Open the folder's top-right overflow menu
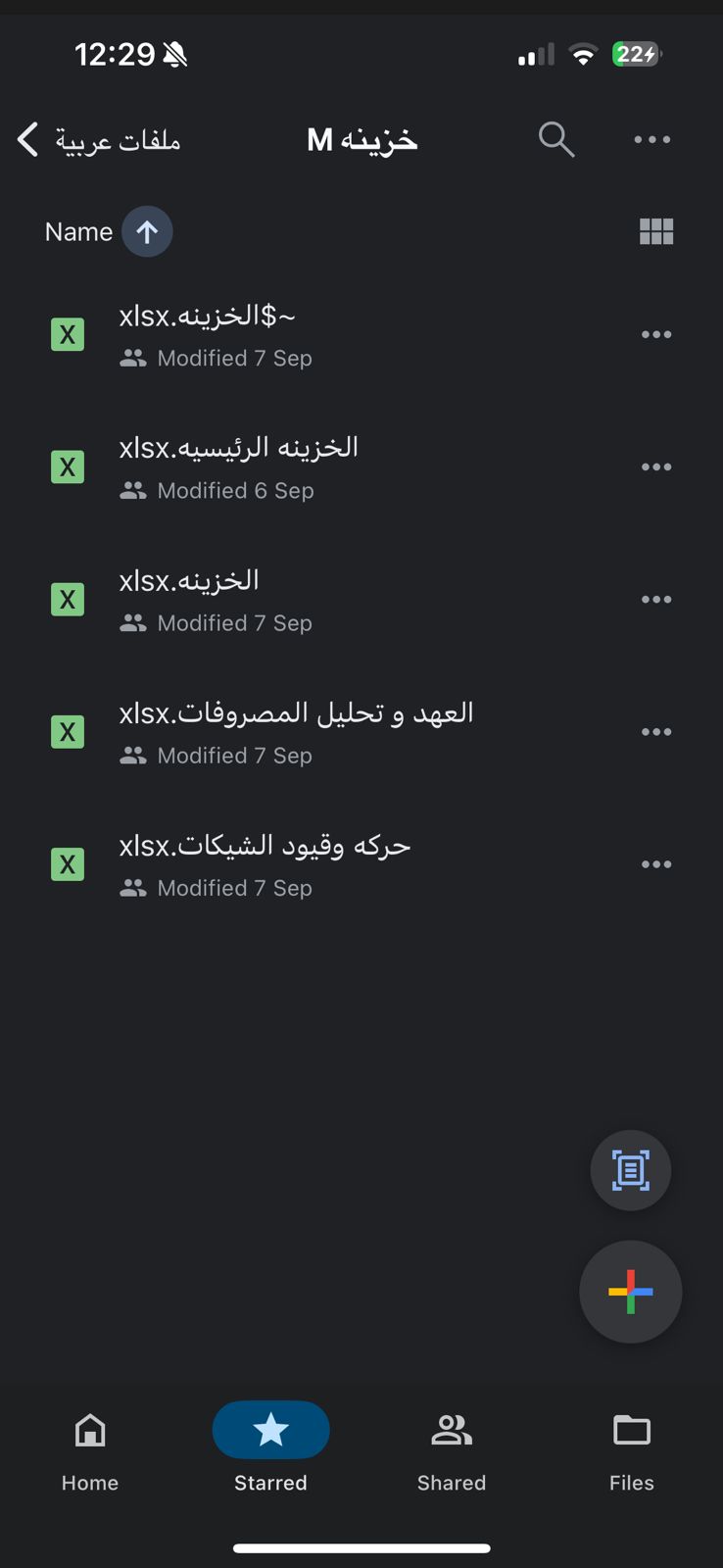The width and height of the screenshot is (723, 1568). [x=652, y=139]
